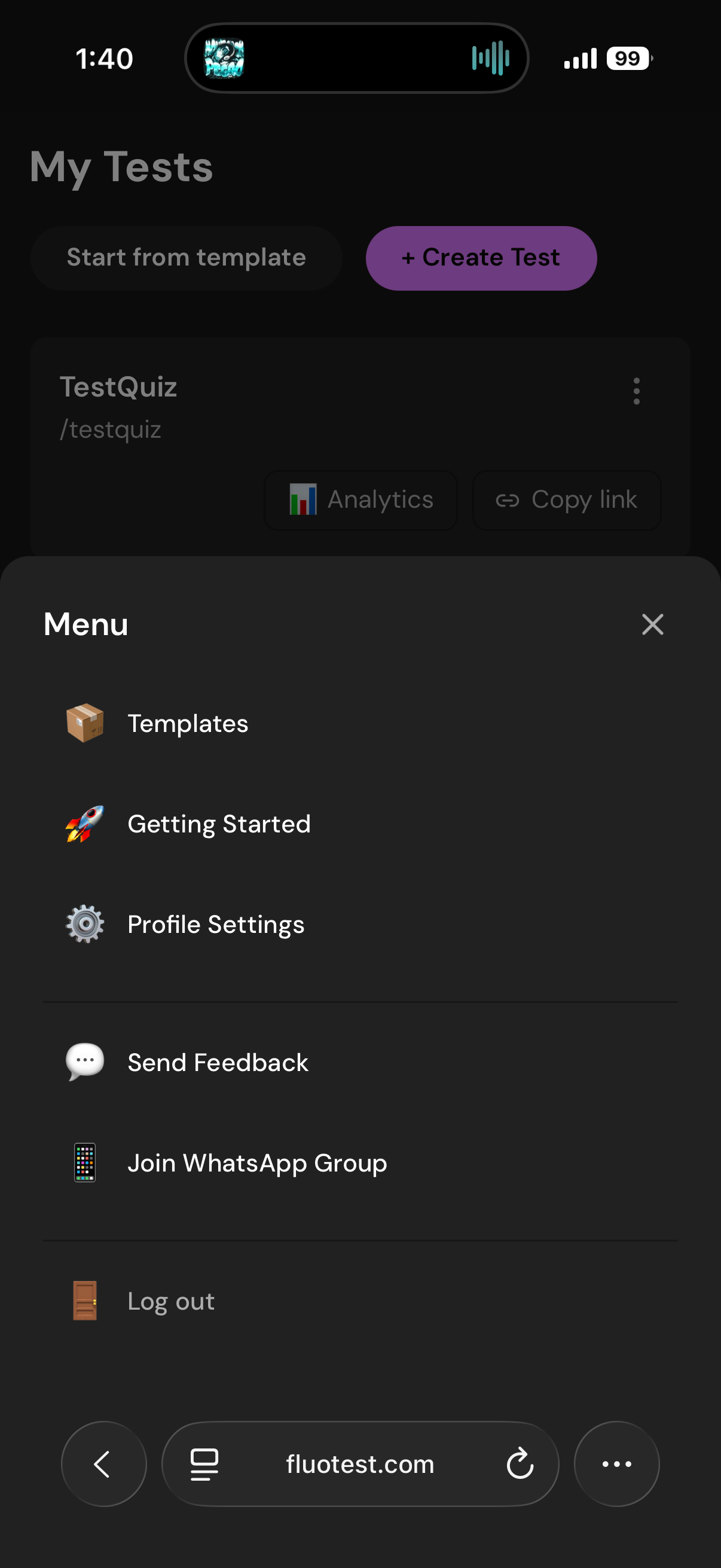Dismiss the Menu with the X button
Viewport: 721px width, 1568px height.
[652, 624]
